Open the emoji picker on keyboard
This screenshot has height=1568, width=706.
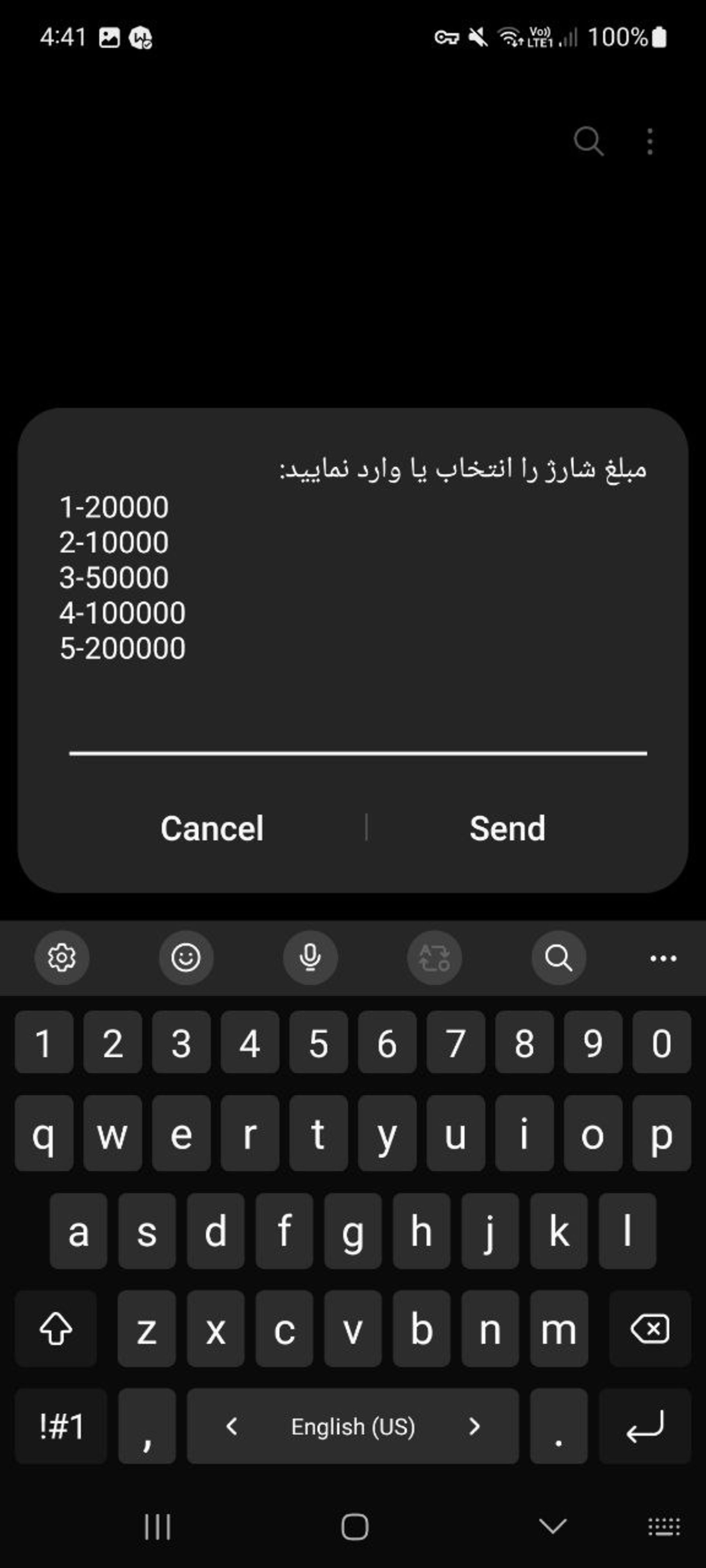(x=186, y=958)
